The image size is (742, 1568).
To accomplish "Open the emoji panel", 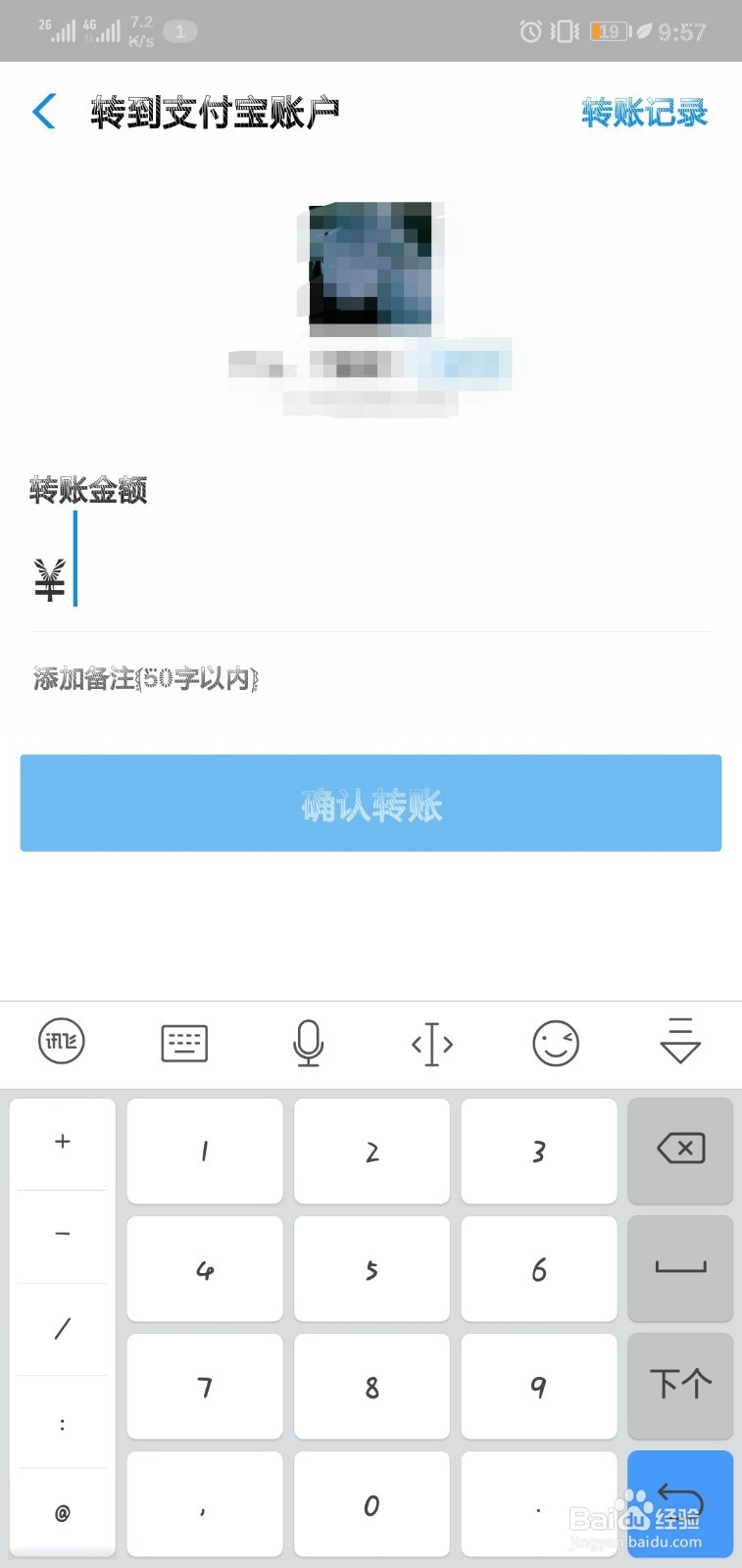I will tap(556, 1042).
